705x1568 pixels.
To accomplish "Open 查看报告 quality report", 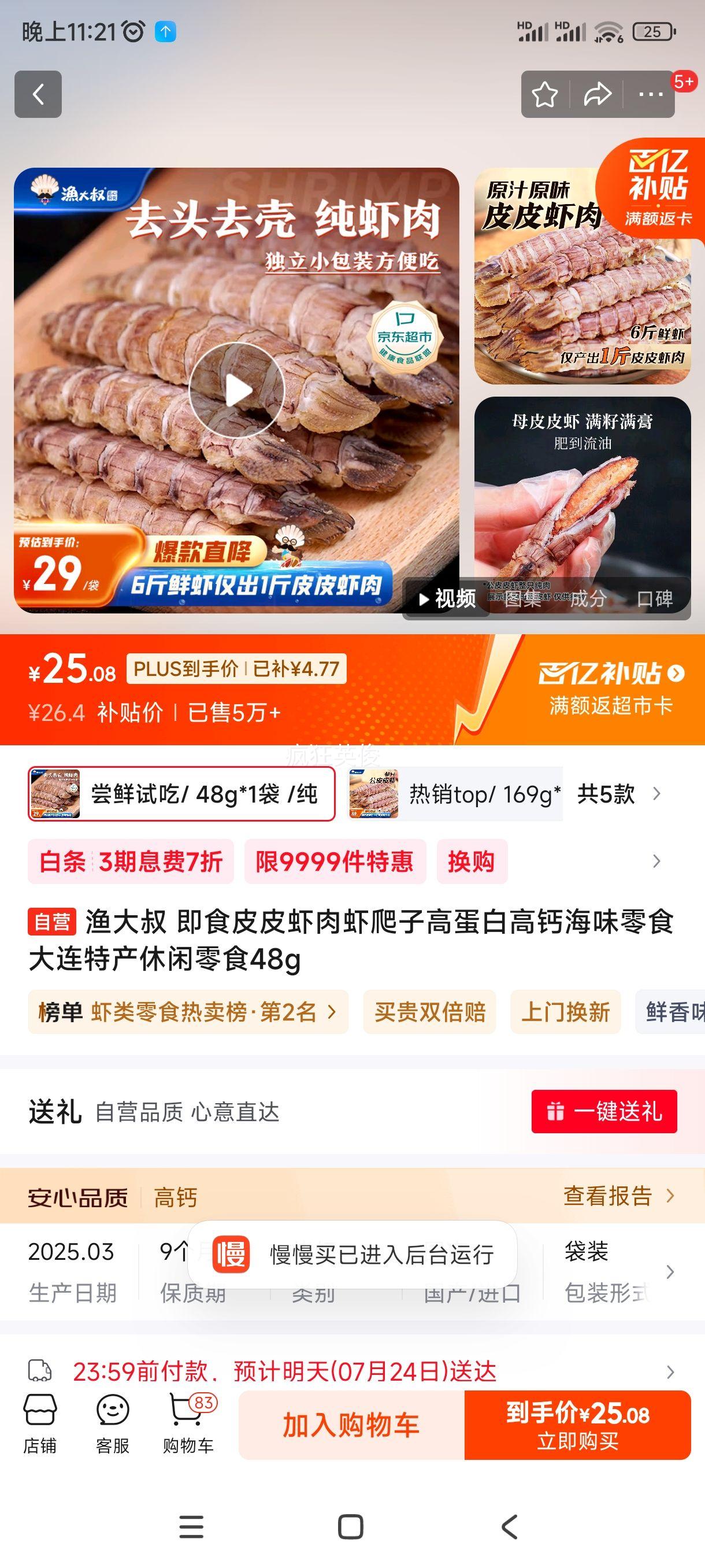I will (618, 1196).
